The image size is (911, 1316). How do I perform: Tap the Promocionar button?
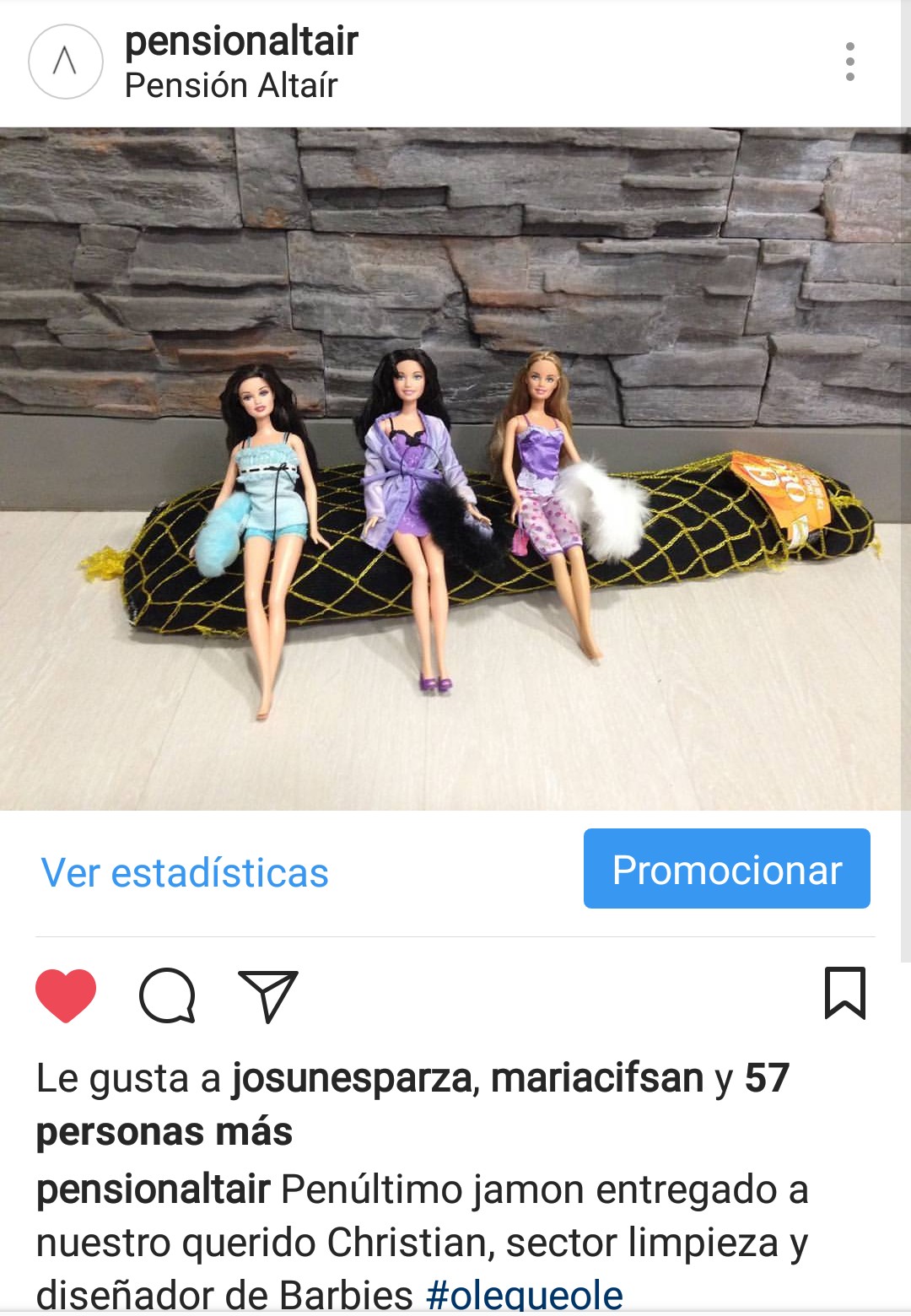(x=726, y=869)
